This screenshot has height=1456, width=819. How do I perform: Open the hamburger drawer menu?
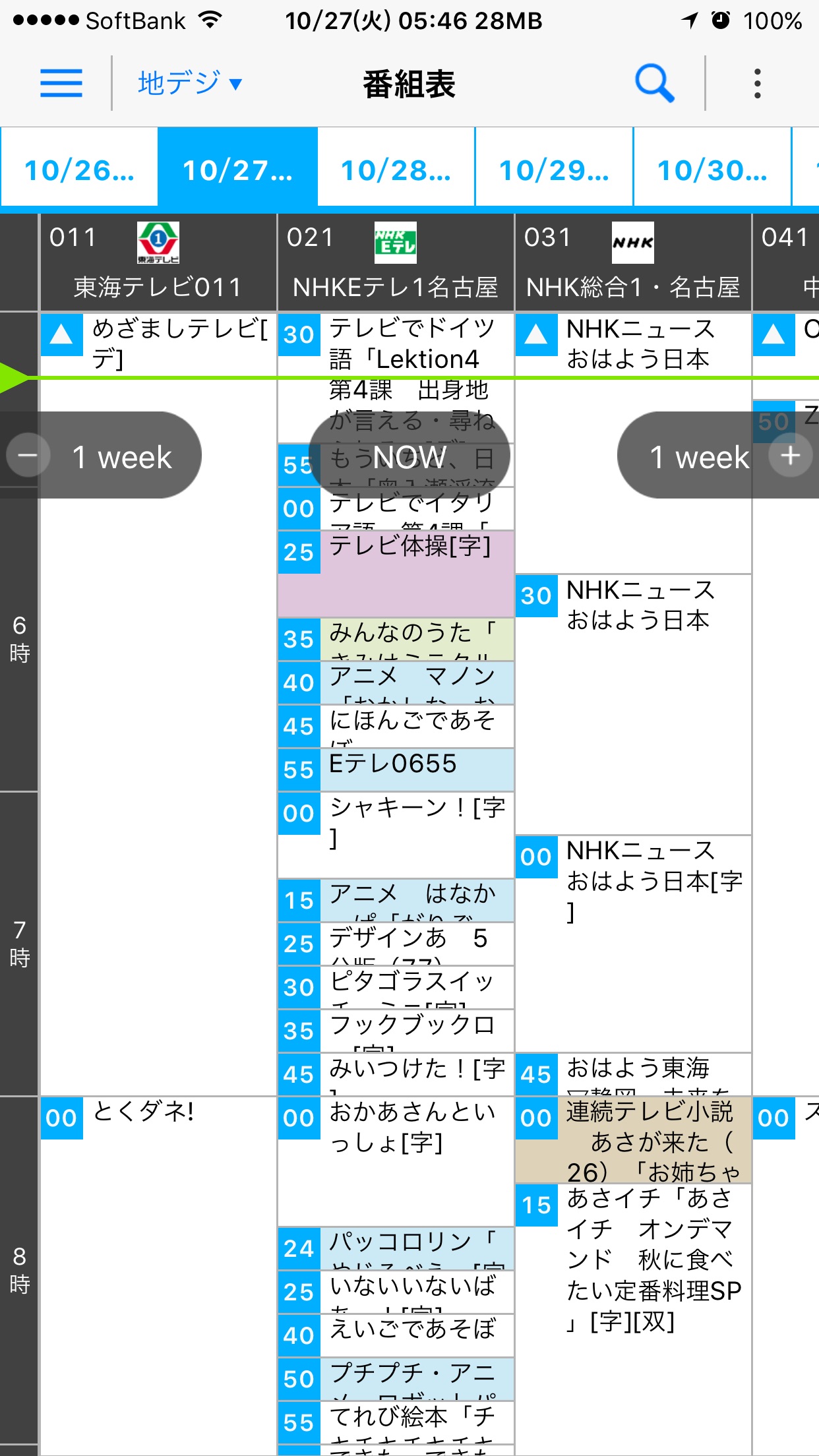61,84
